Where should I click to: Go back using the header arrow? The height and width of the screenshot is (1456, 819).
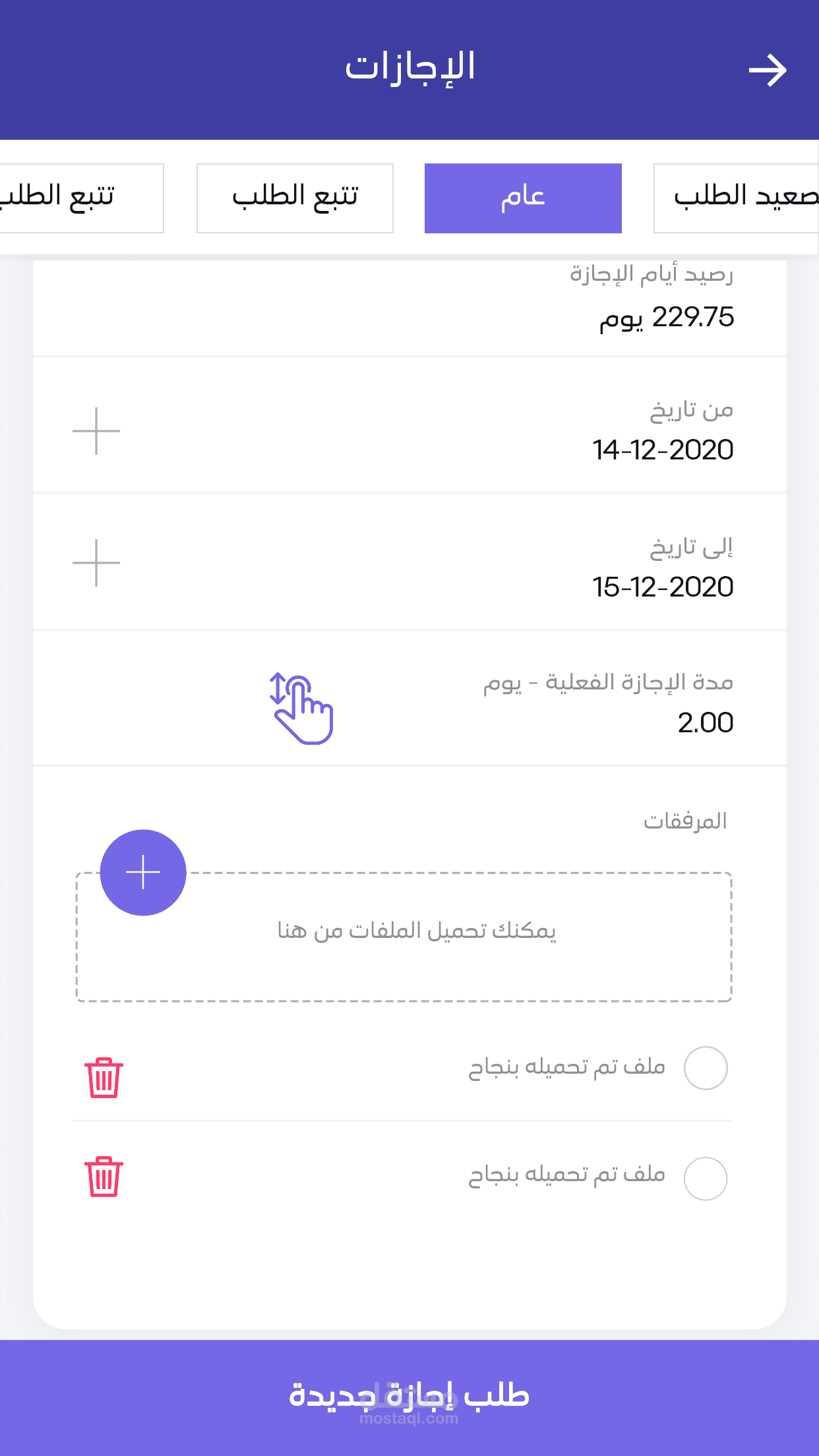click(768, 71)
